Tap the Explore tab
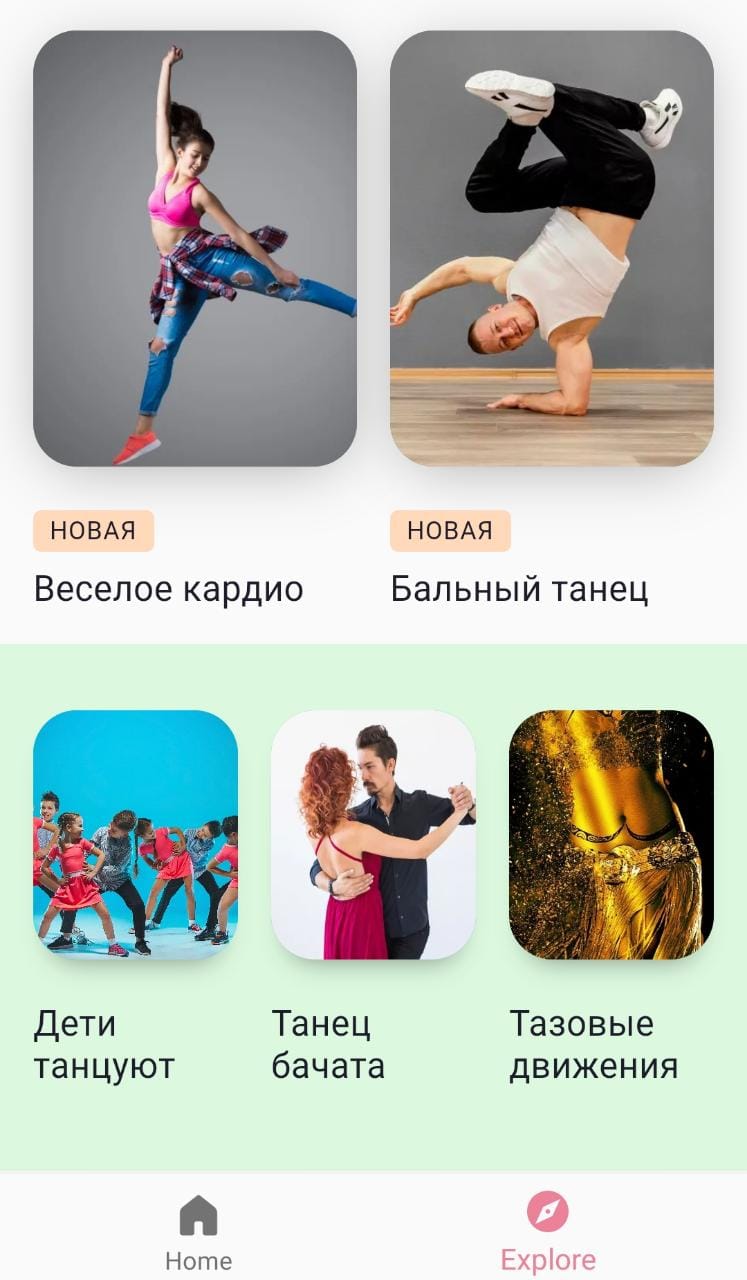 coord(548,1232)
